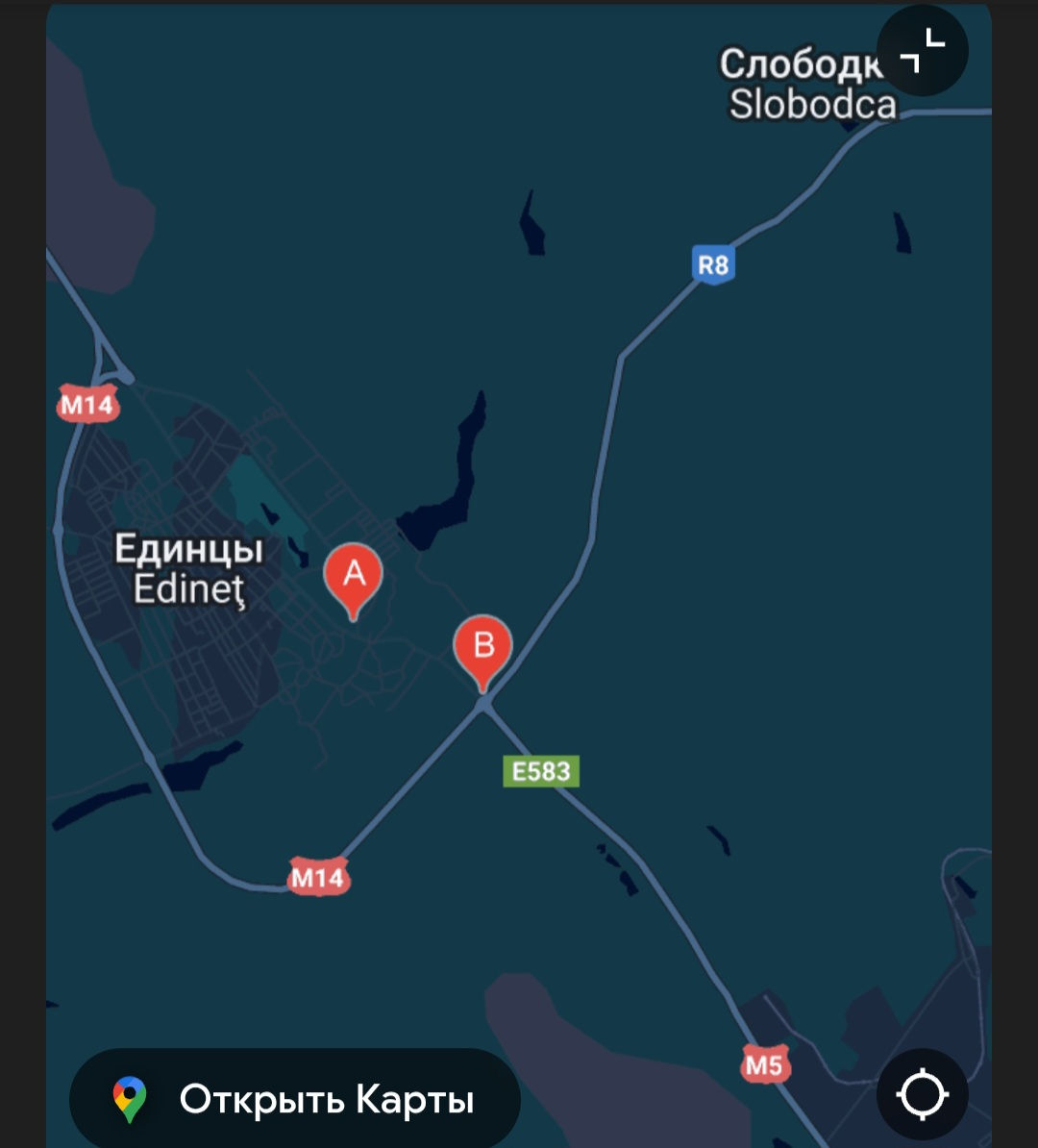Click the road junction below marker B
1038x1148 pixels.
click(x=485, y=705)
